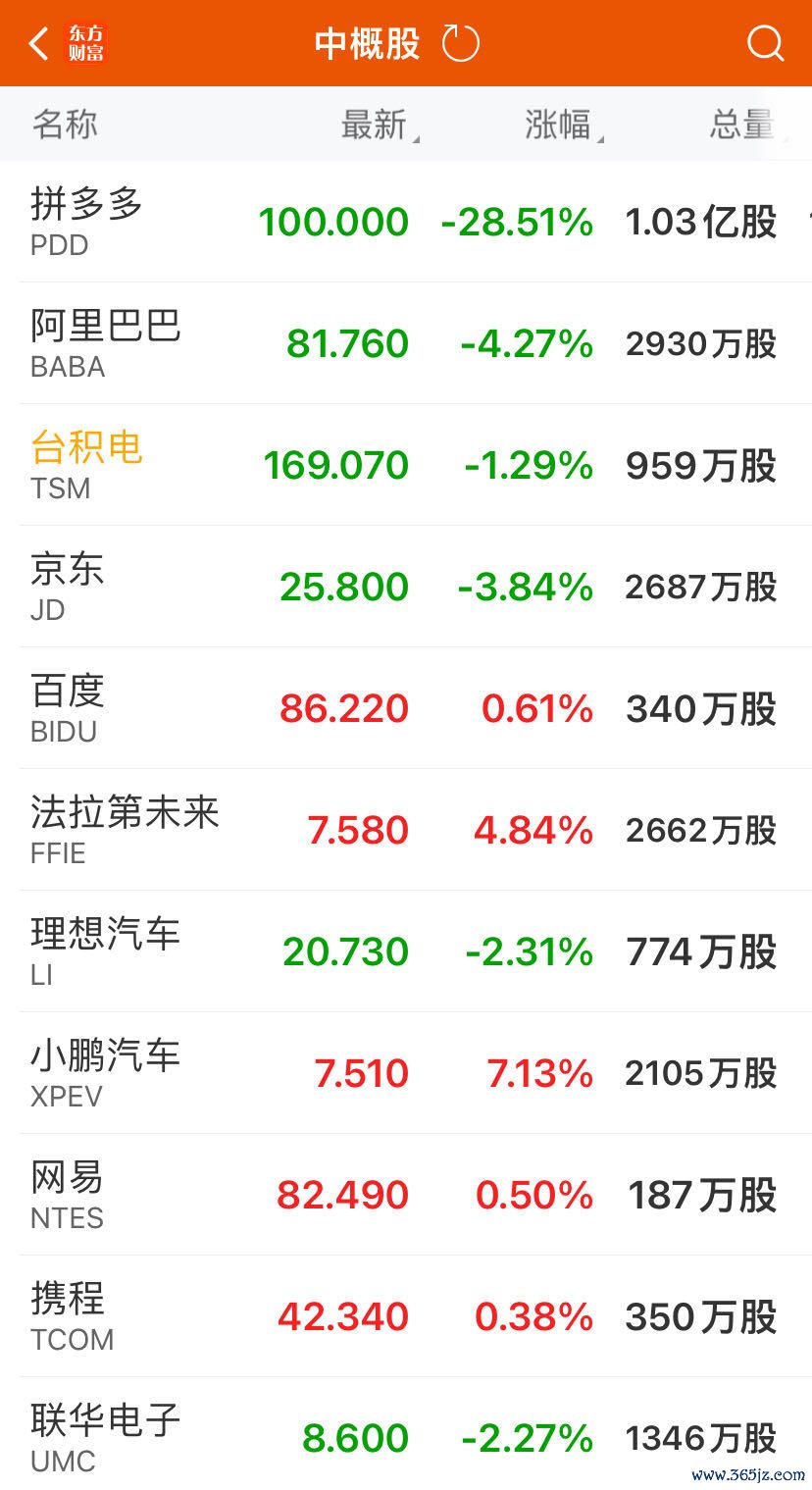Open 小鹏汽车 XPEV stock row

406,1073
